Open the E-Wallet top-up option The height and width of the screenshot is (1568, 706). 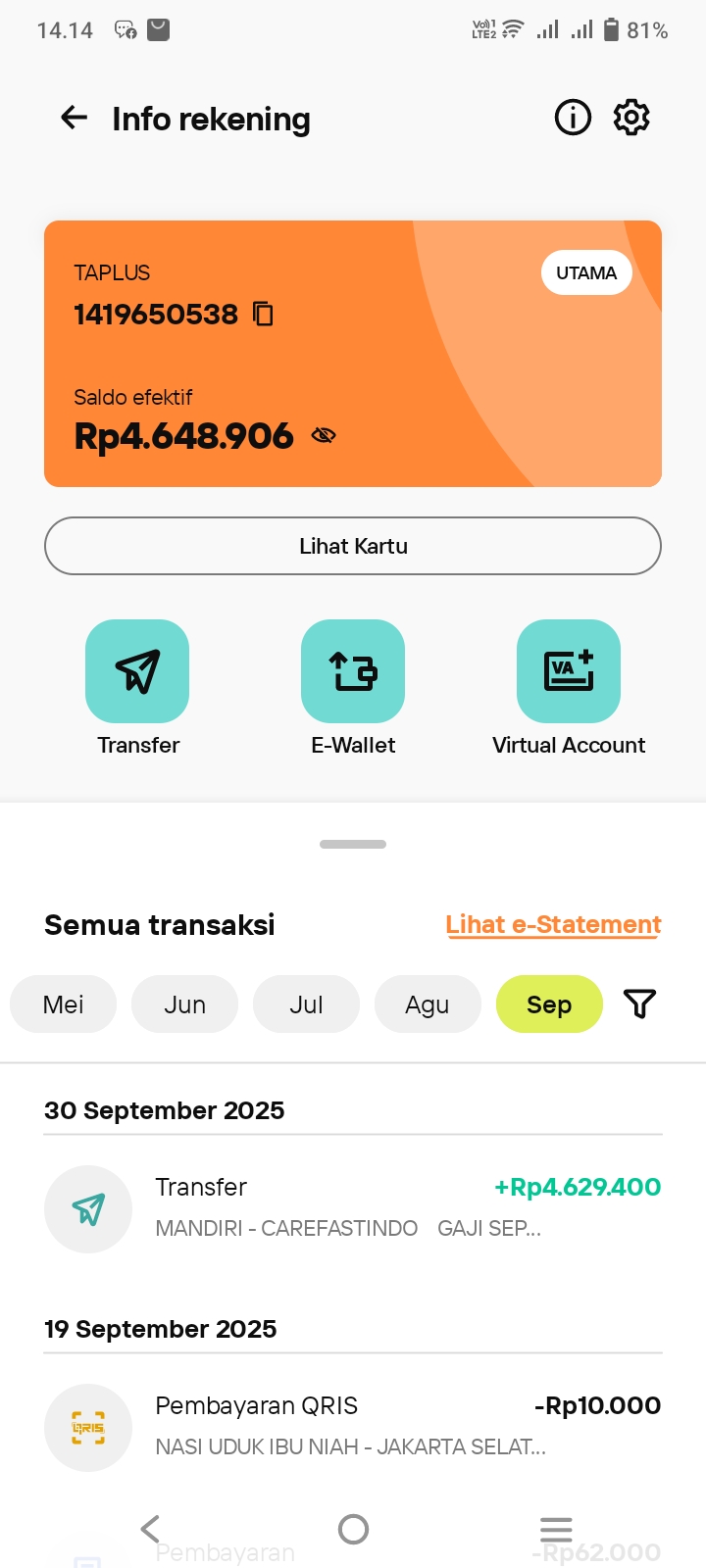tap(353, 671)
